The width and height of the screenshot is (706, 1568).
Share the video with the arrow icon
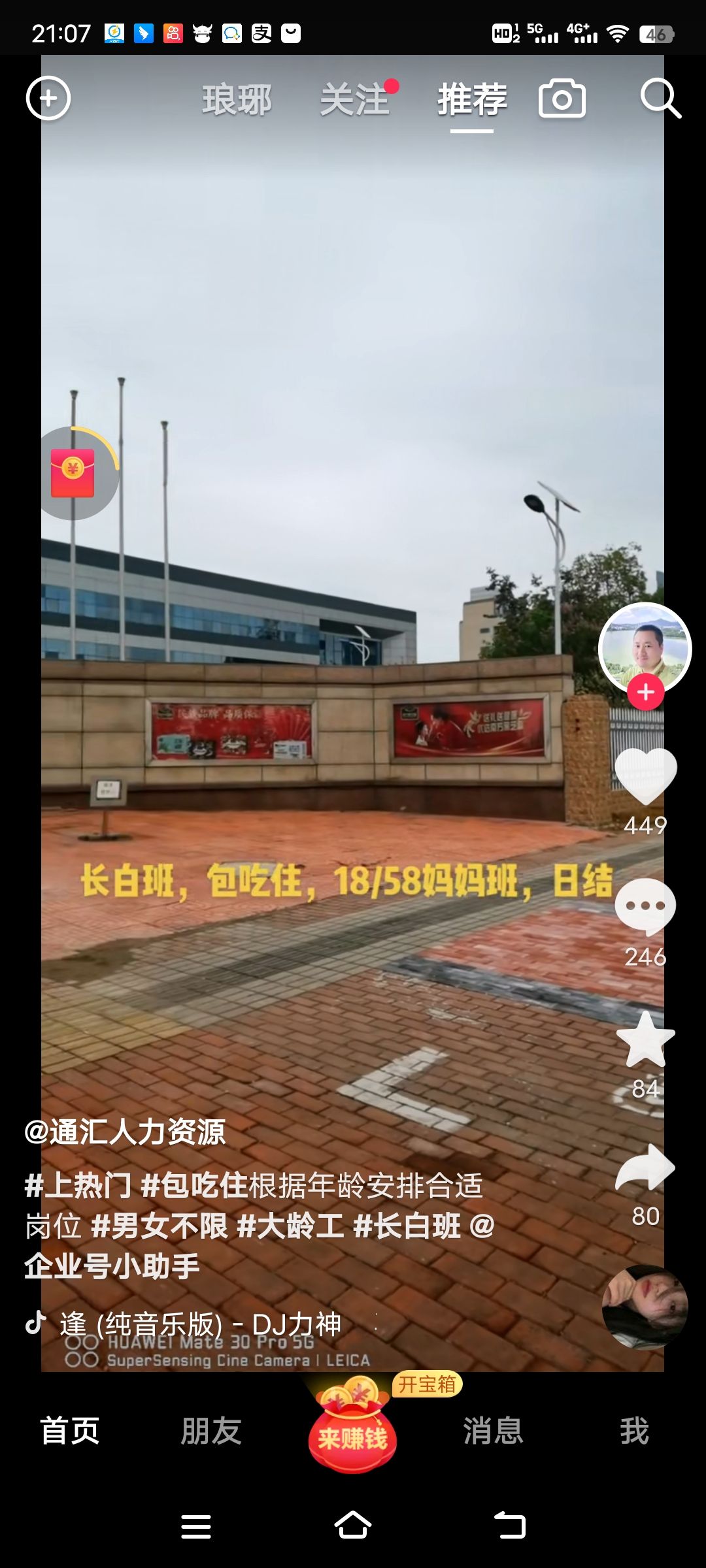tap(645, 1168)
